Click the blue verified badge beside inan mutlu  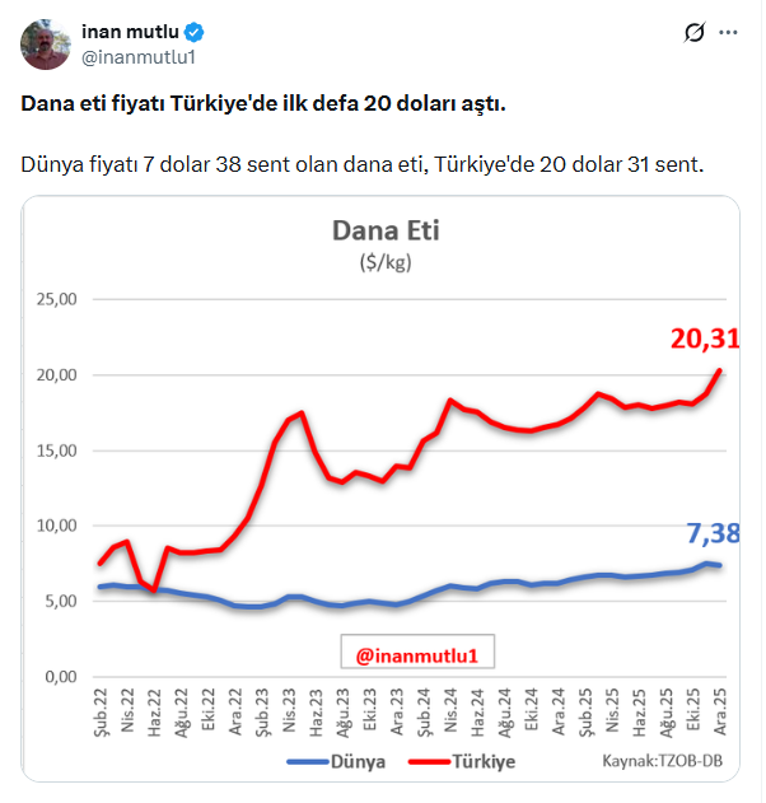[x=193, y=31]
